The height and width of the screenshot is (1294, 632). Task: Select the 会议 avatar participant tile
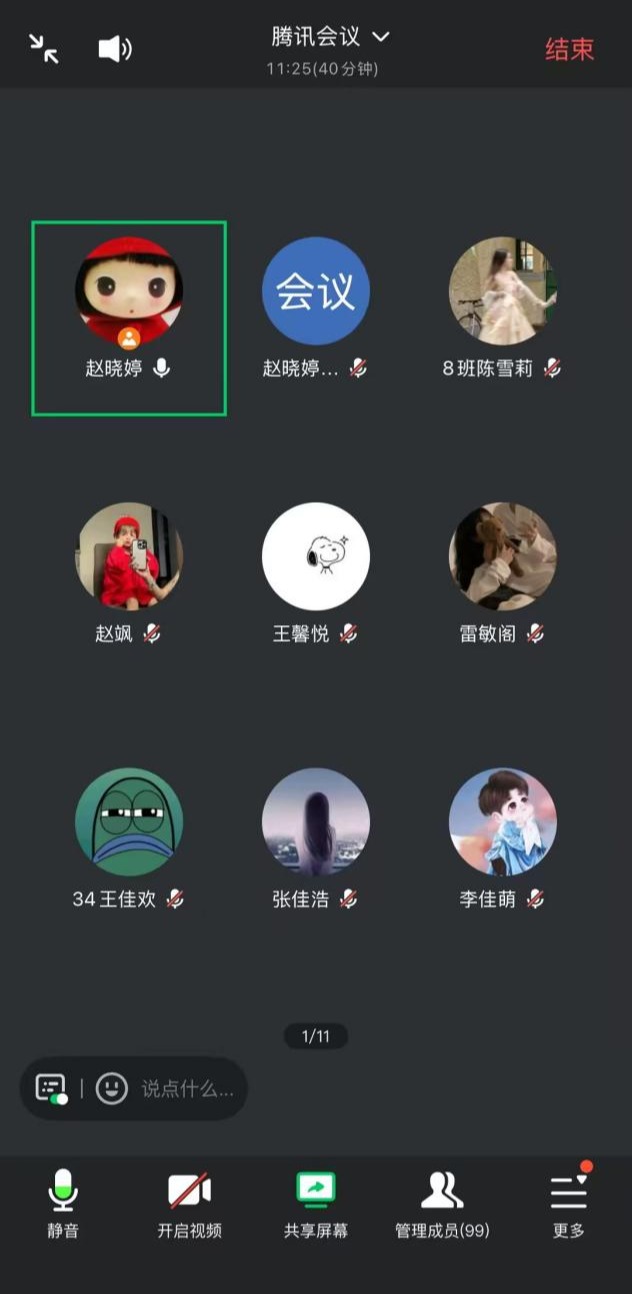click(316, 291)
